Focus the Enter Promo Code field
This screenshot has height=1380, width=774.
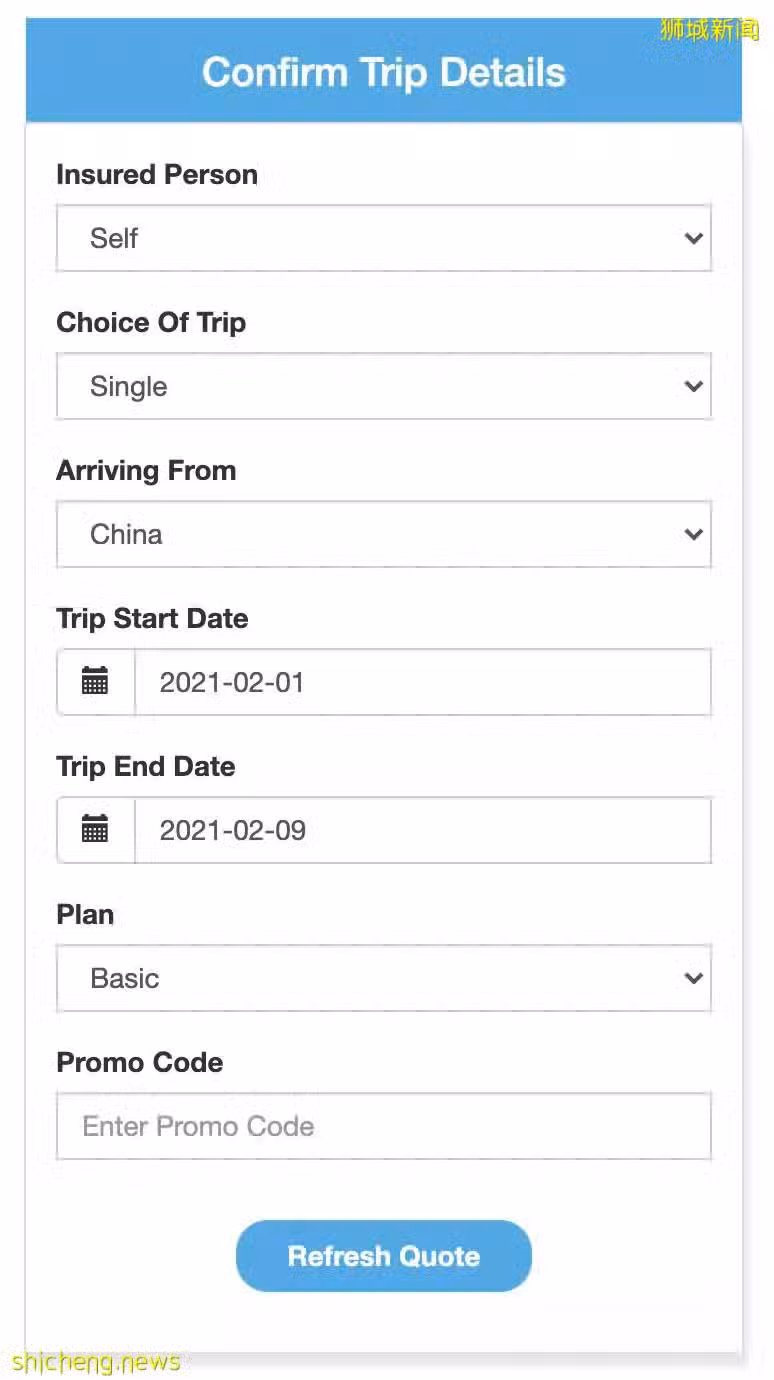pos(384,1126)
